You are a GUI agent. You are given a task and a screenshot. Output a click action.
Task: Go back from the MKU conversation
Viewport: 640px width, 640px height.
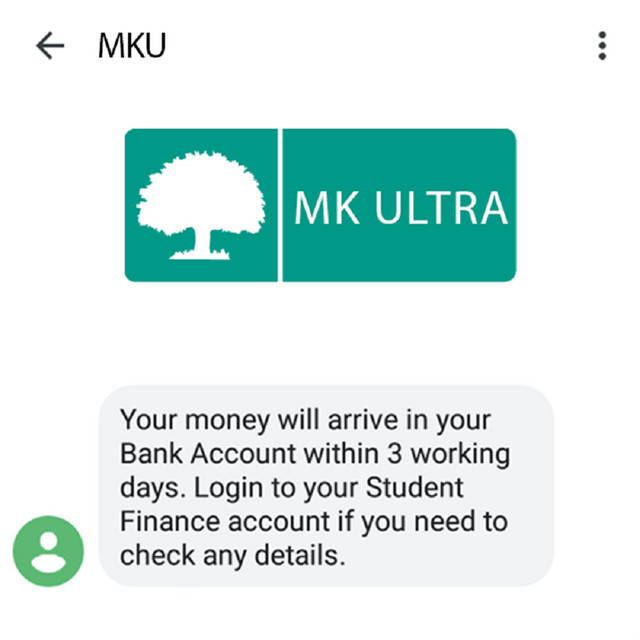pos(49,46)
